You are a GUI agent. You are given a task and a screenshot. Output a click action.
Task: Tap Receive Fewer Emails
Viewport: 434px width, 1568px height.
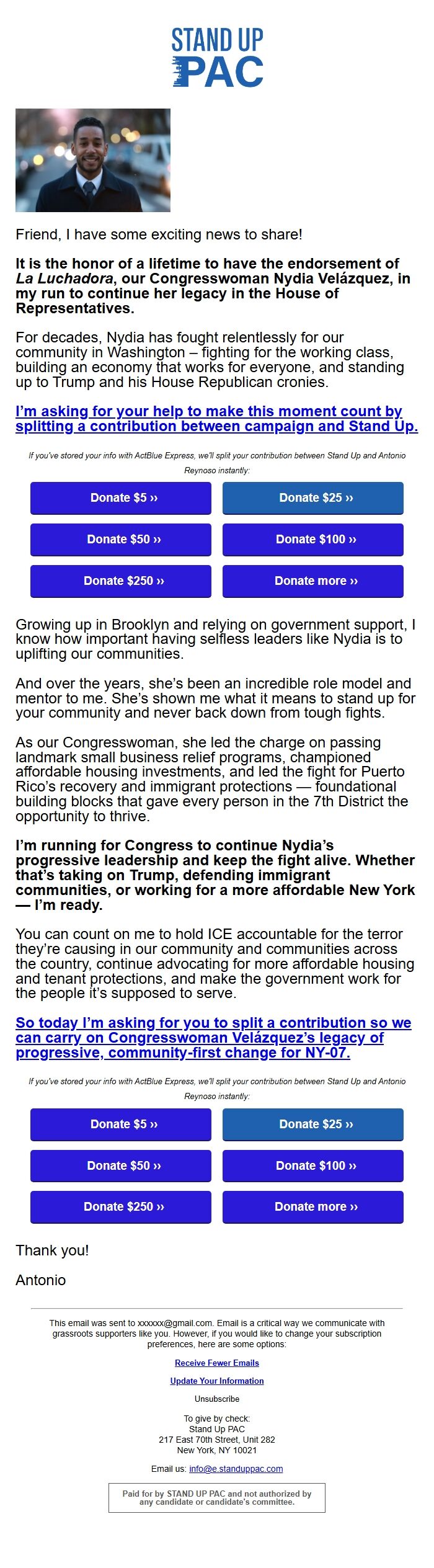pyautogui.click(x=217, y=1363)
